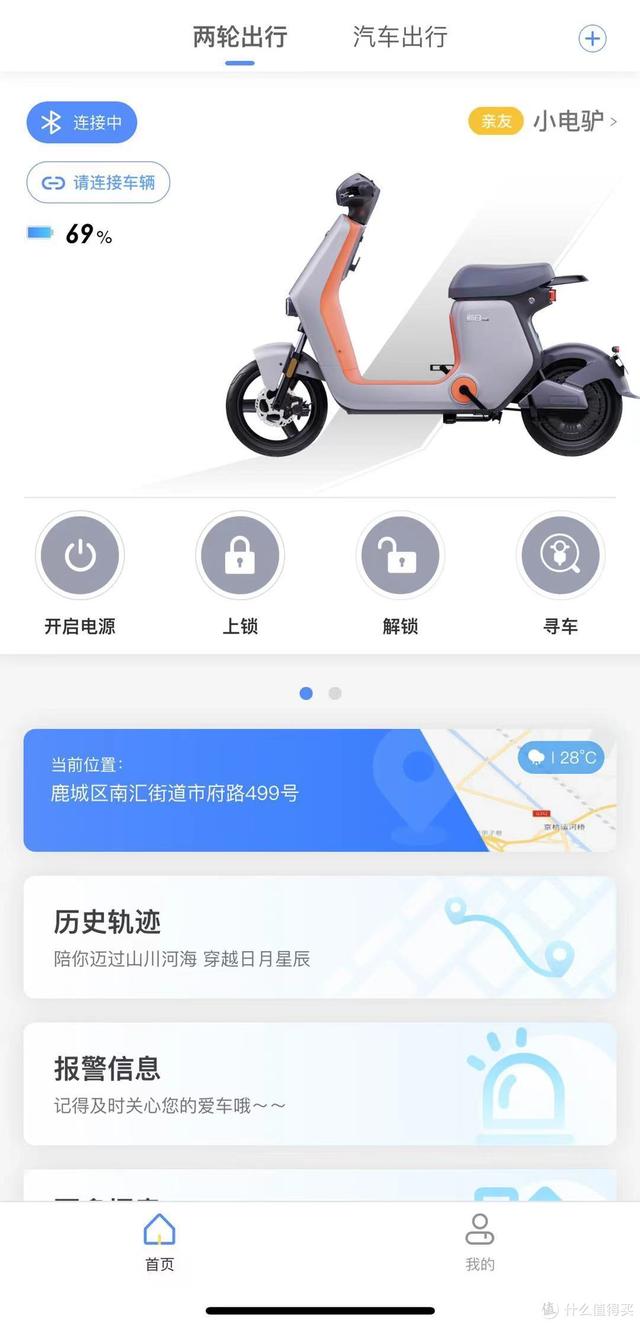640x1325 pixels.
Task: Open the 当前位置 map card
Action: pos(319,790)
